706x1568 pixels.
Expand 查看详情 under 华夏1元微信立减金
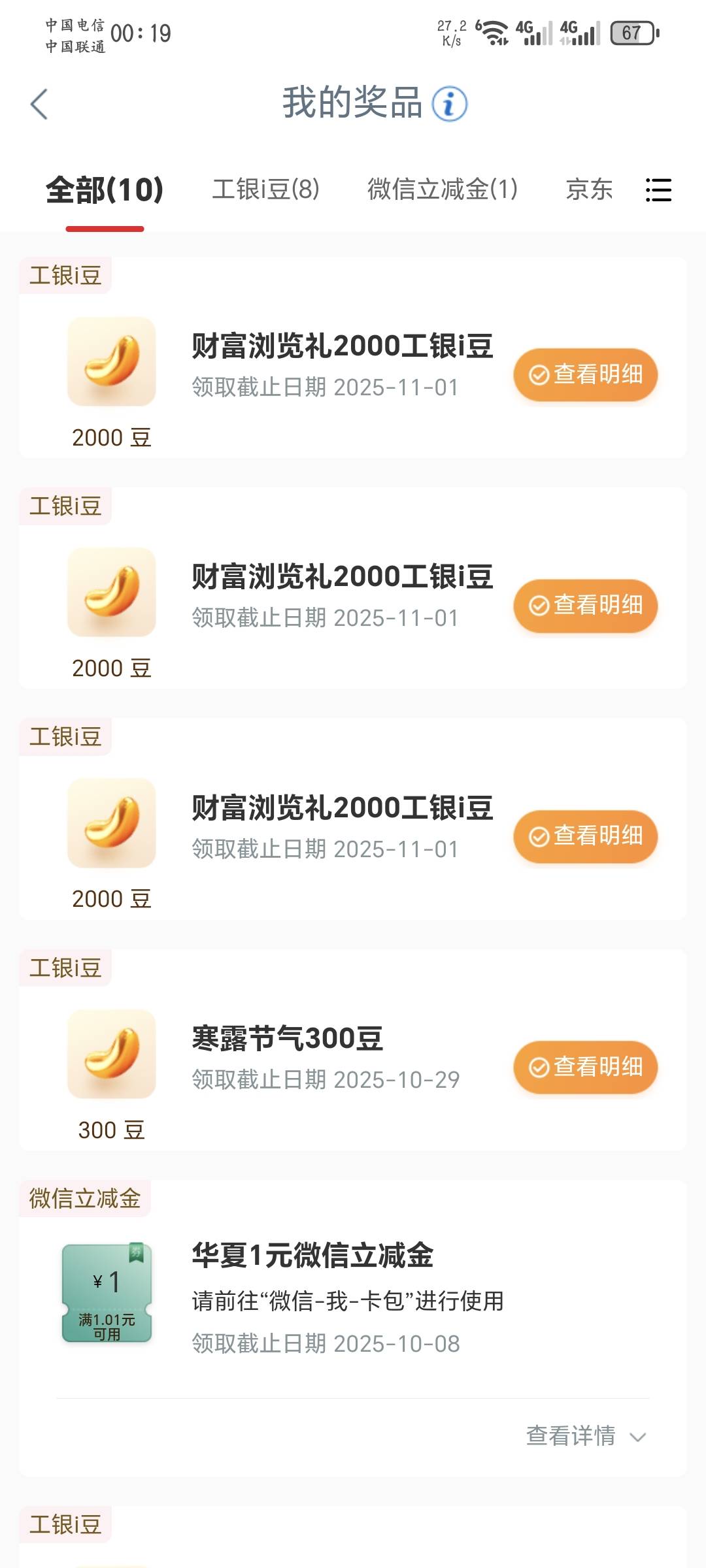point(586,1436)
